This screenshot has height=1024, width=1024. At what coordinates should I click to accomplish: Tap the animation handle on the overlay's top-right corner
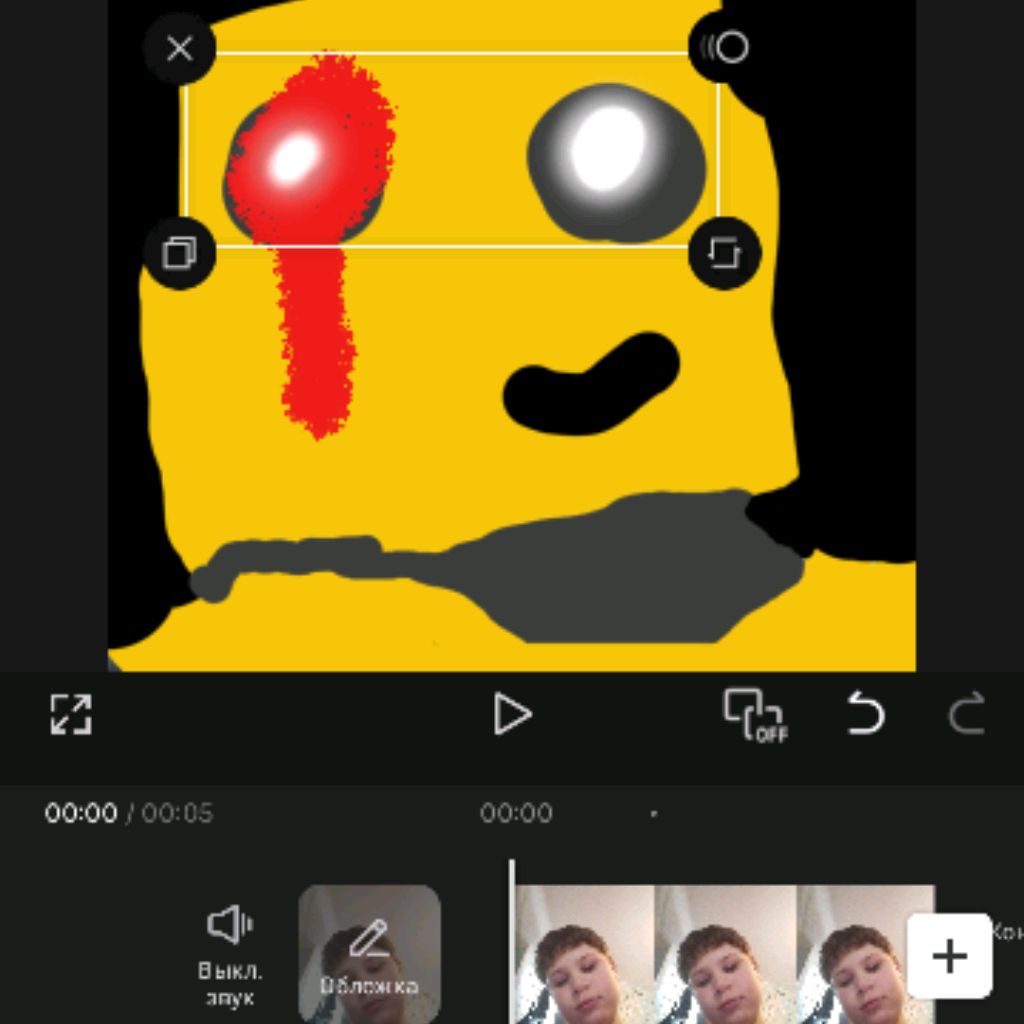725,47
